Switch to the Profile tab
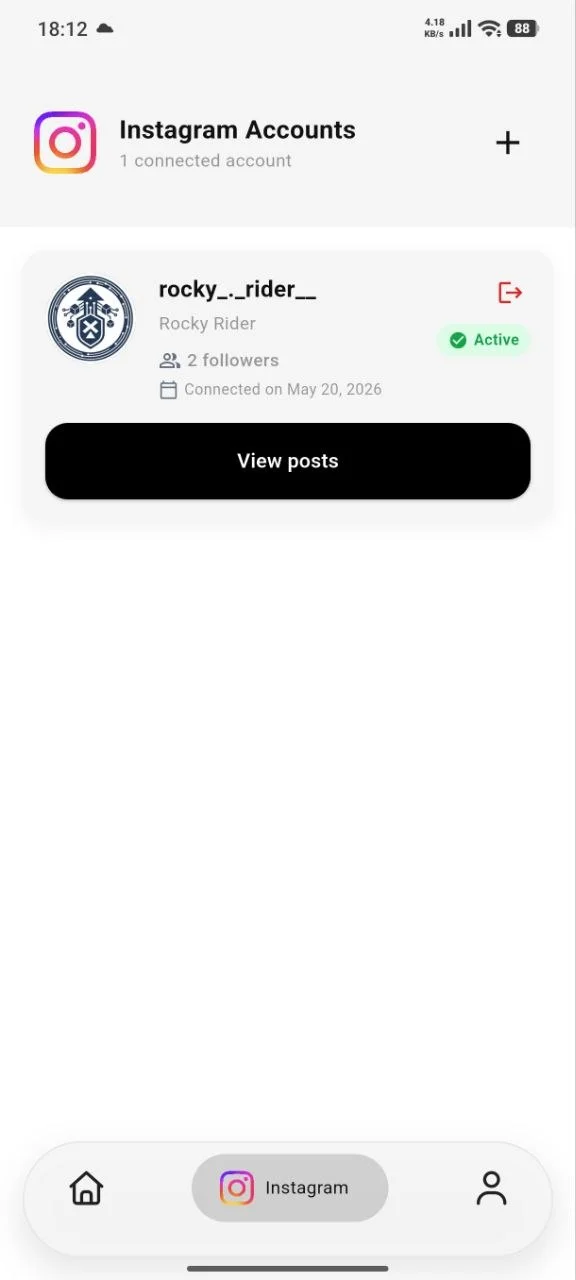Image resolution: width=576 pixels, height=1280 pixels. pos(491,1188)
